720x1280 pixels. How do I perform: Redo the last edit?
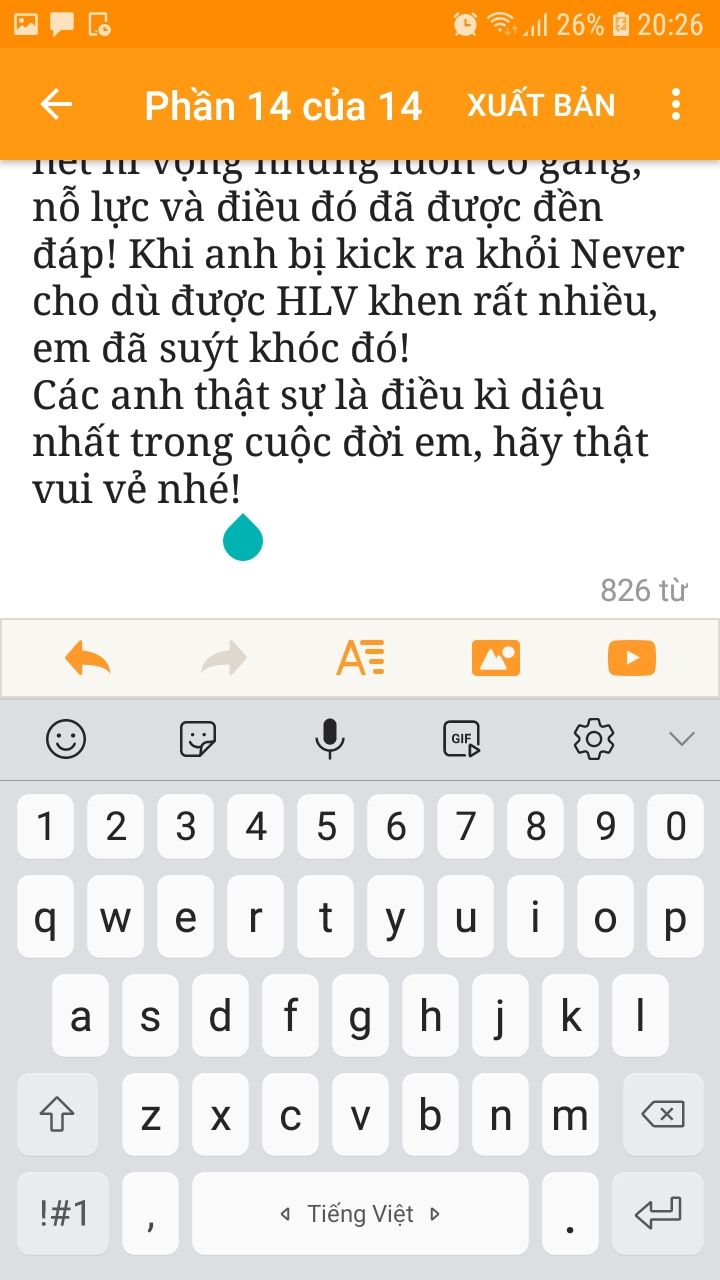(x=224, y=658)
